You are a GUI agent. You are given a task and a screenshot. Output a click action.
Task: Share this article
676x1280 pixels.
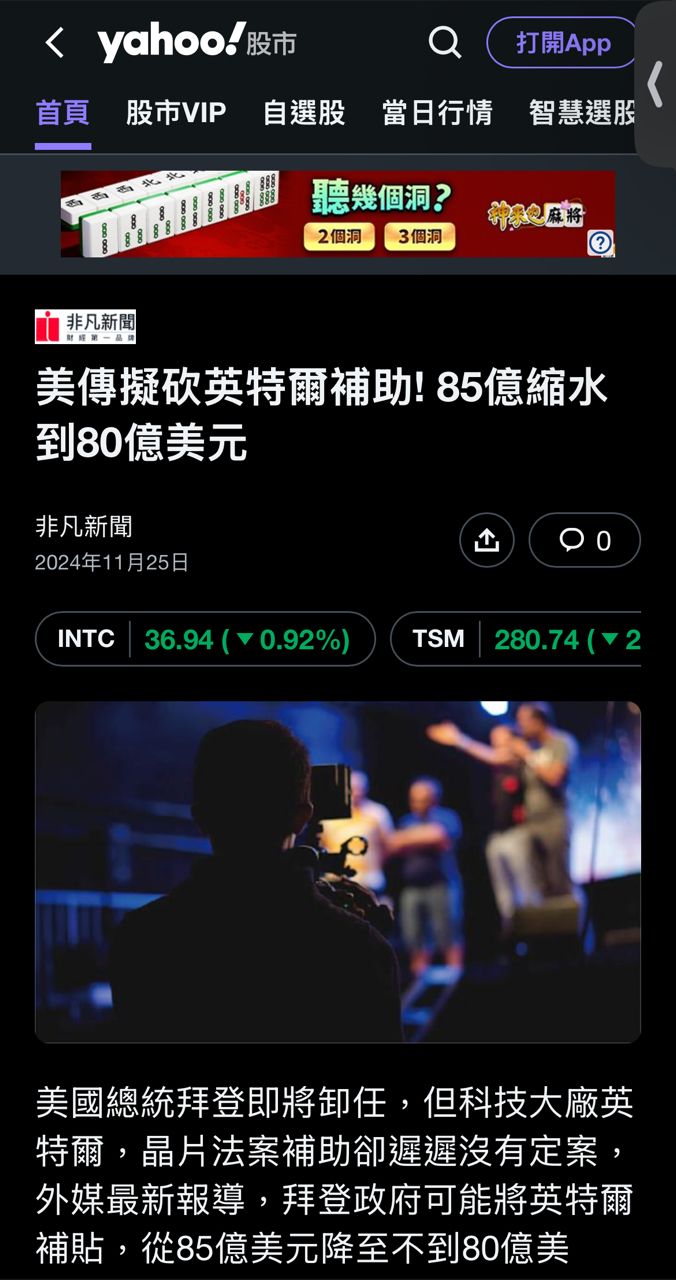(487, 541)
